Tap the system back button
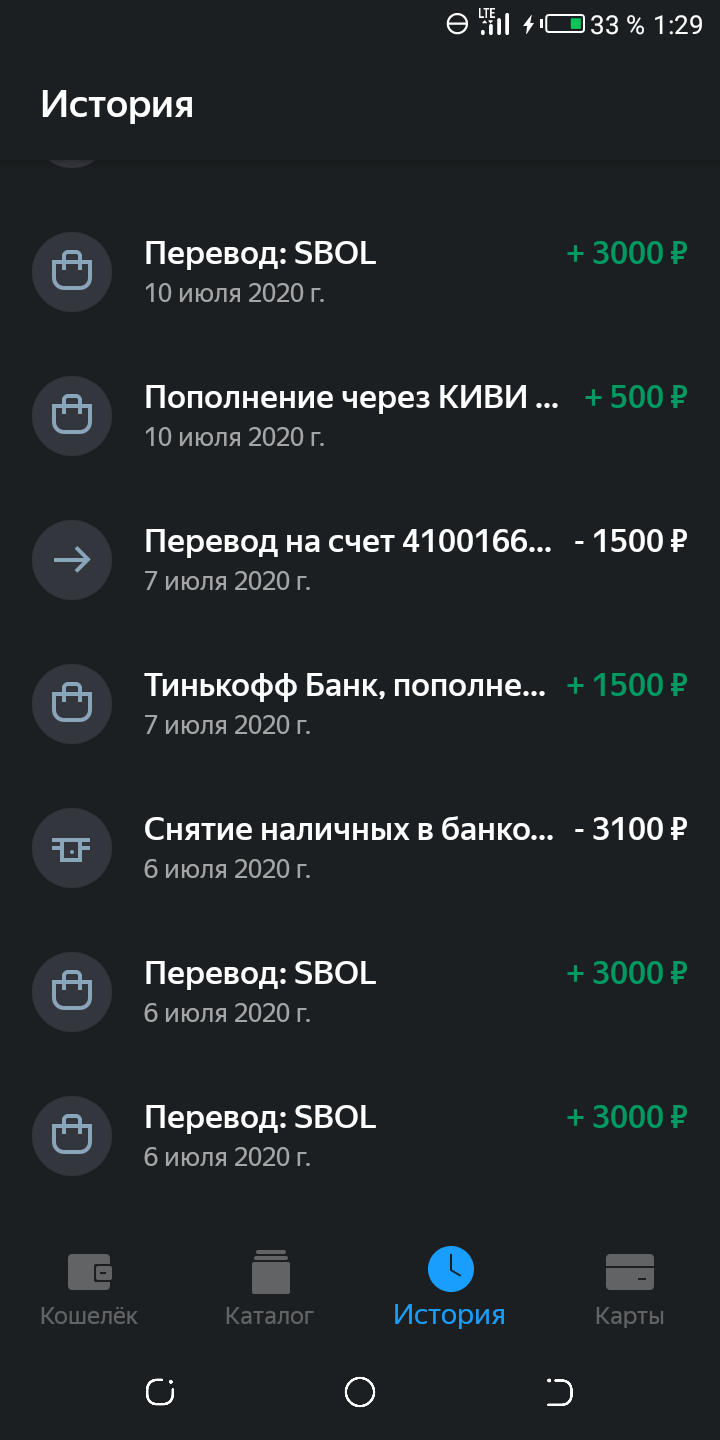The width and height of the screenshot is (720, 1440). point(560,1392)
